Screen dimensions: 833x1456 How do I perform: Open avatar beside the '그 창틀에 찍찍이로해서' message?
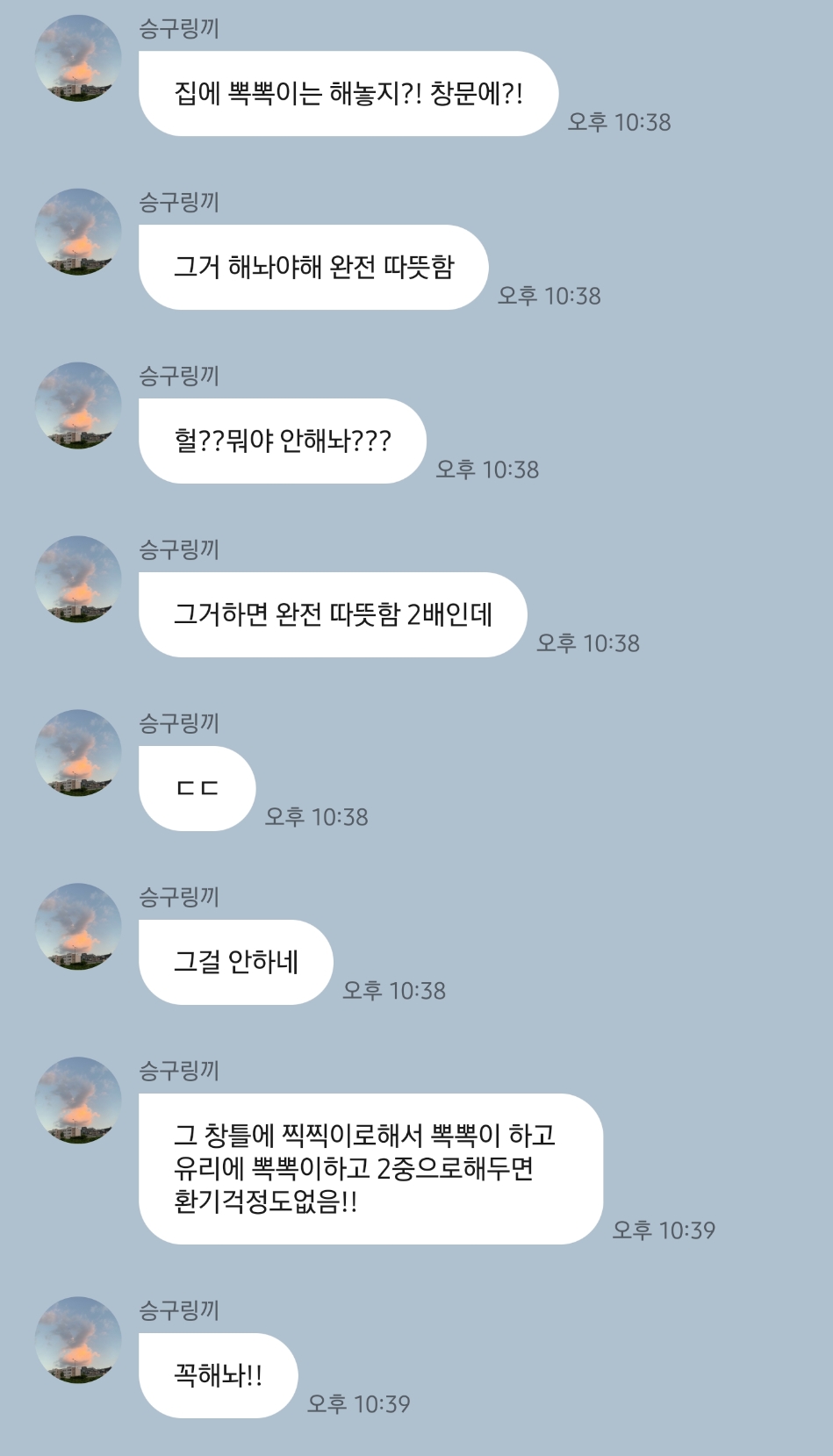click(x=78, y=1101)
